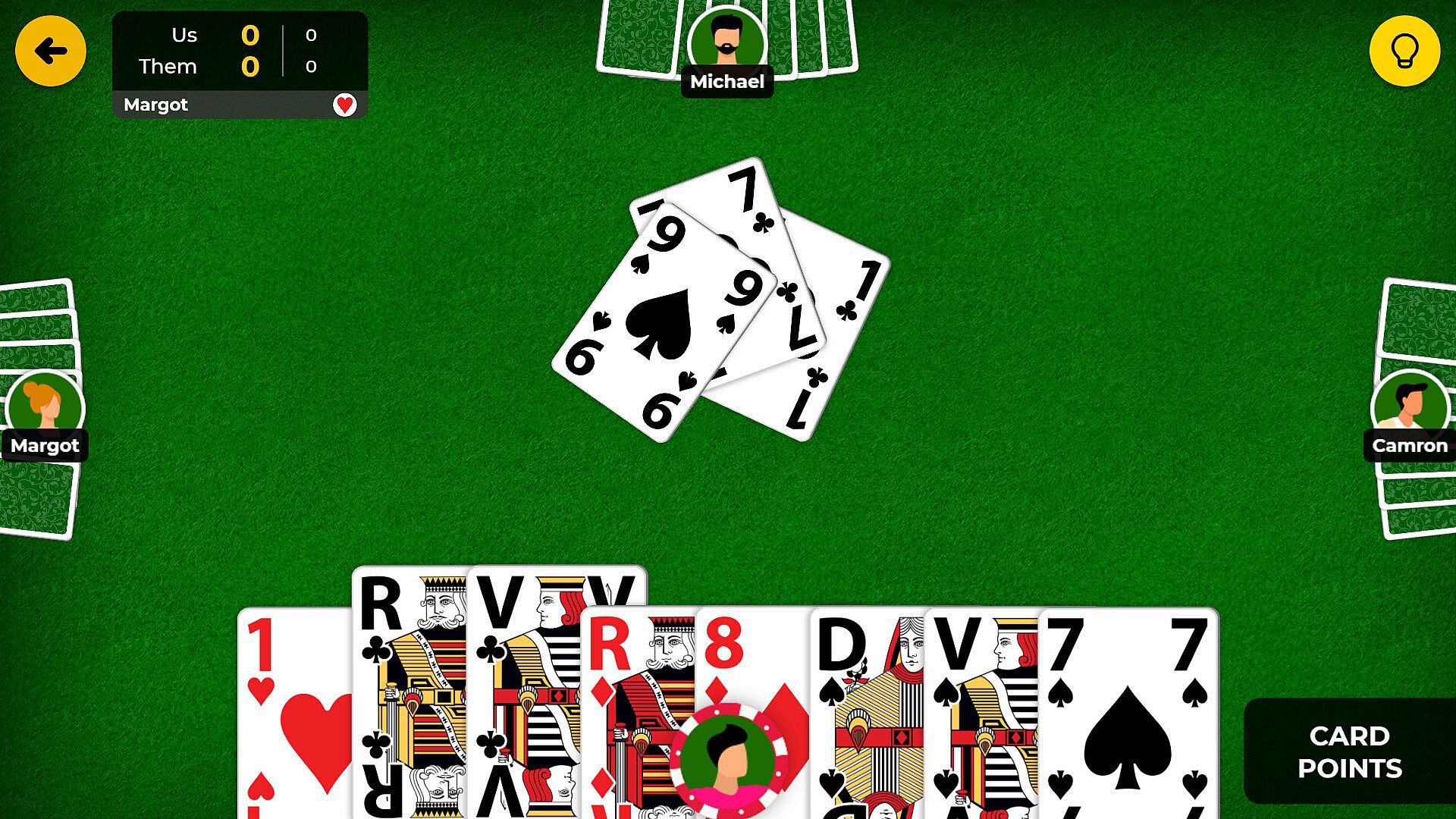Show the Card Points panel
1456x819 pixels.
click(x=1349, y=752)
